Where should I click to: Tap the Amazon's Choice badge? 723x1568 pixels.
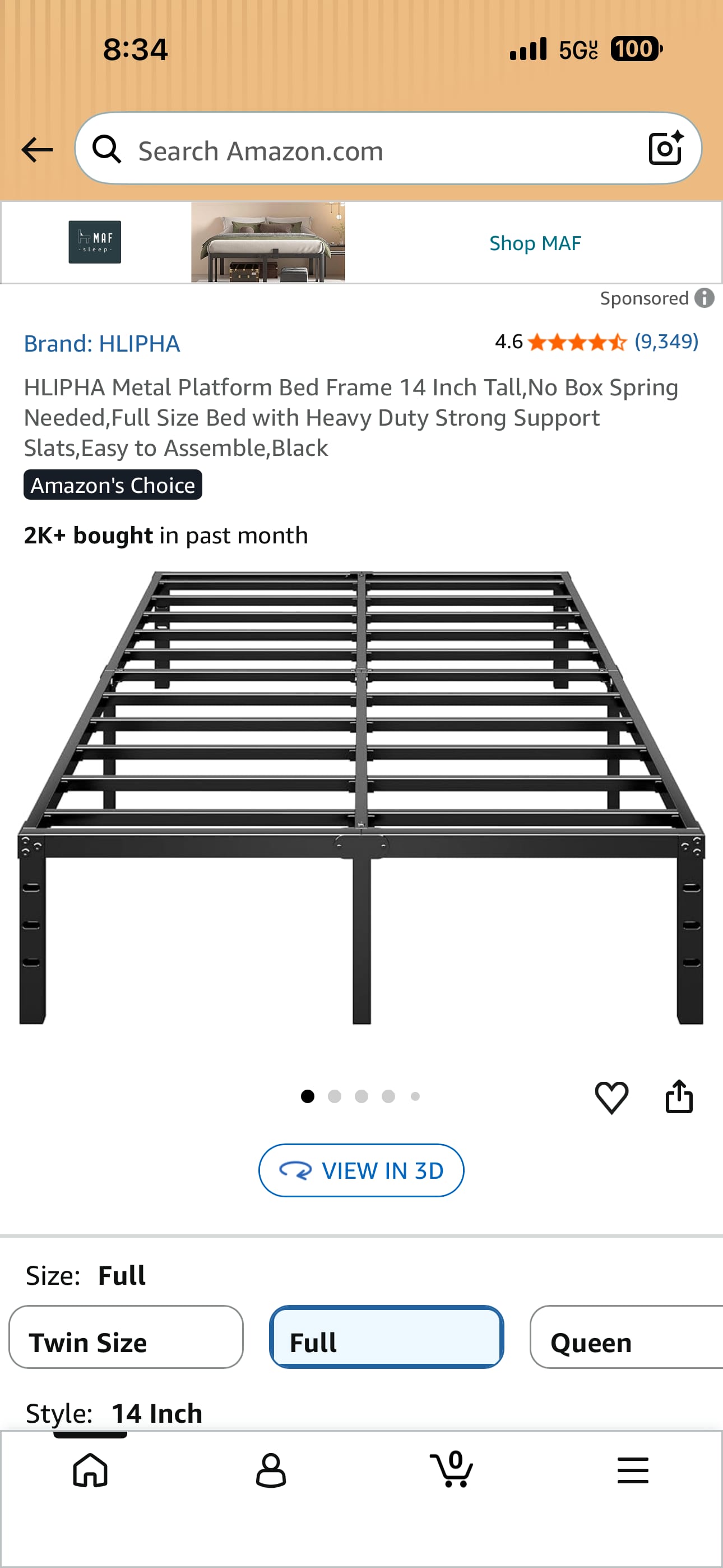[113, 485]
